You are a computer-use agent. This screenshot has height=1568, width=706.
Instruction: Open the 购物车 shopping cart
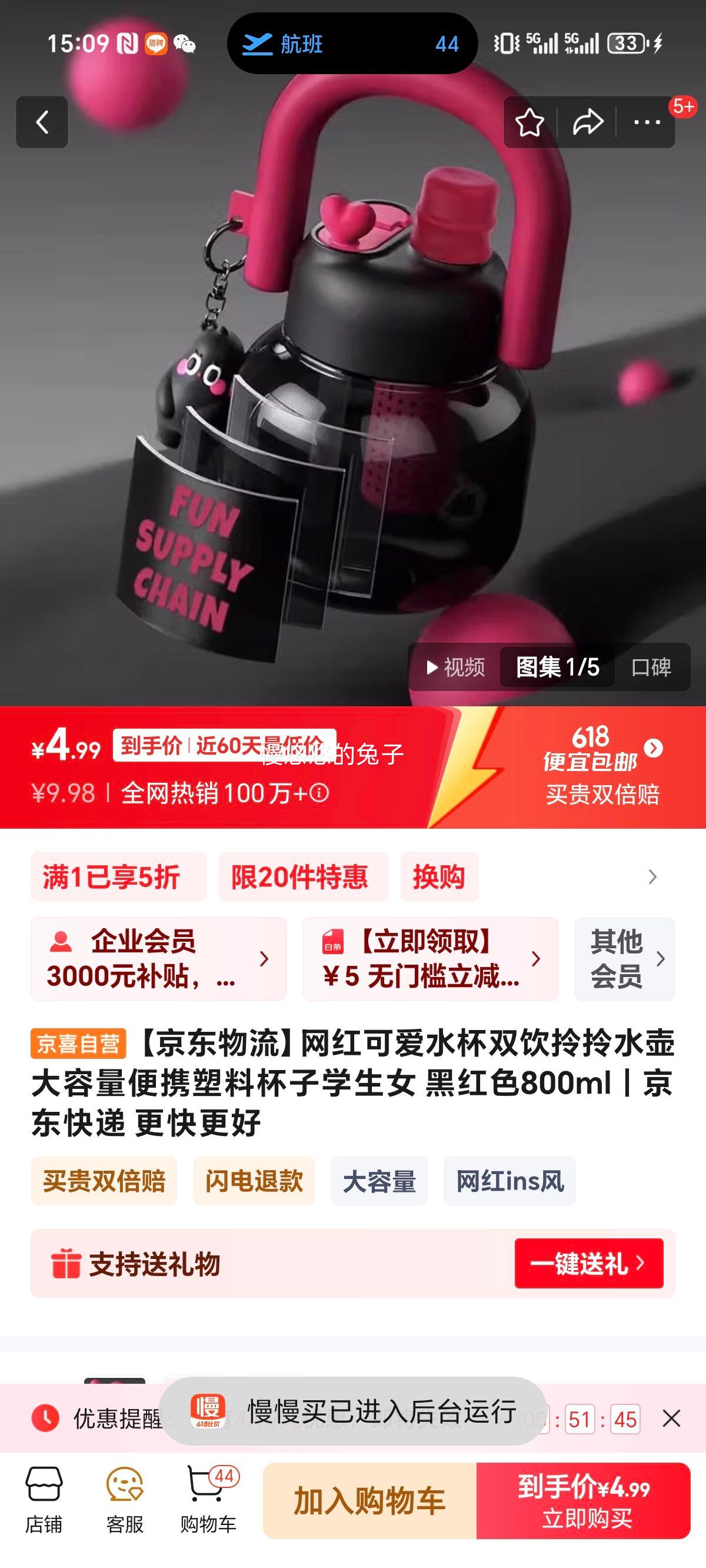(208, 1499)
